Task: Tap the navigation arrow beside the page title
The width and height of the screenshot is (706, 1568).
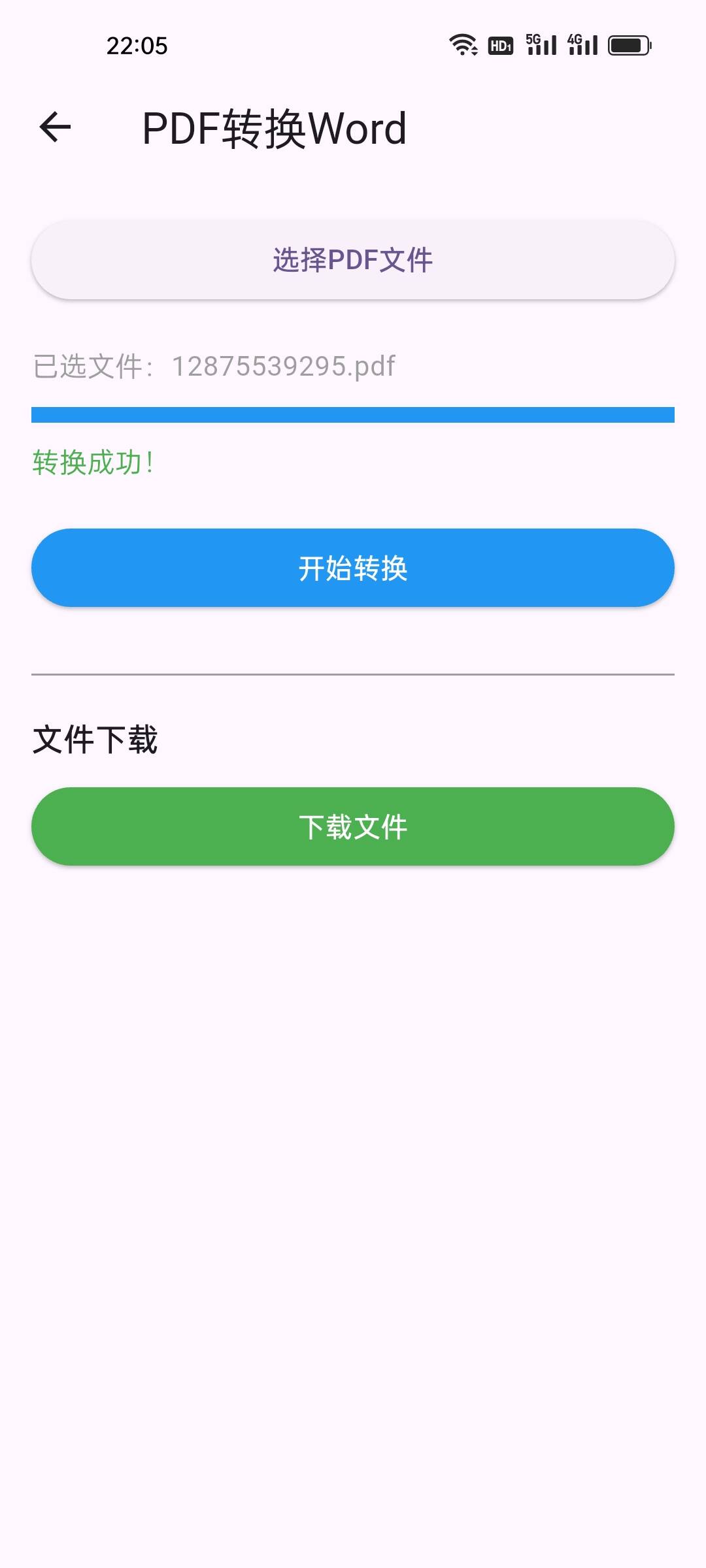Action: pyautogui.click(x=54, y=128)
